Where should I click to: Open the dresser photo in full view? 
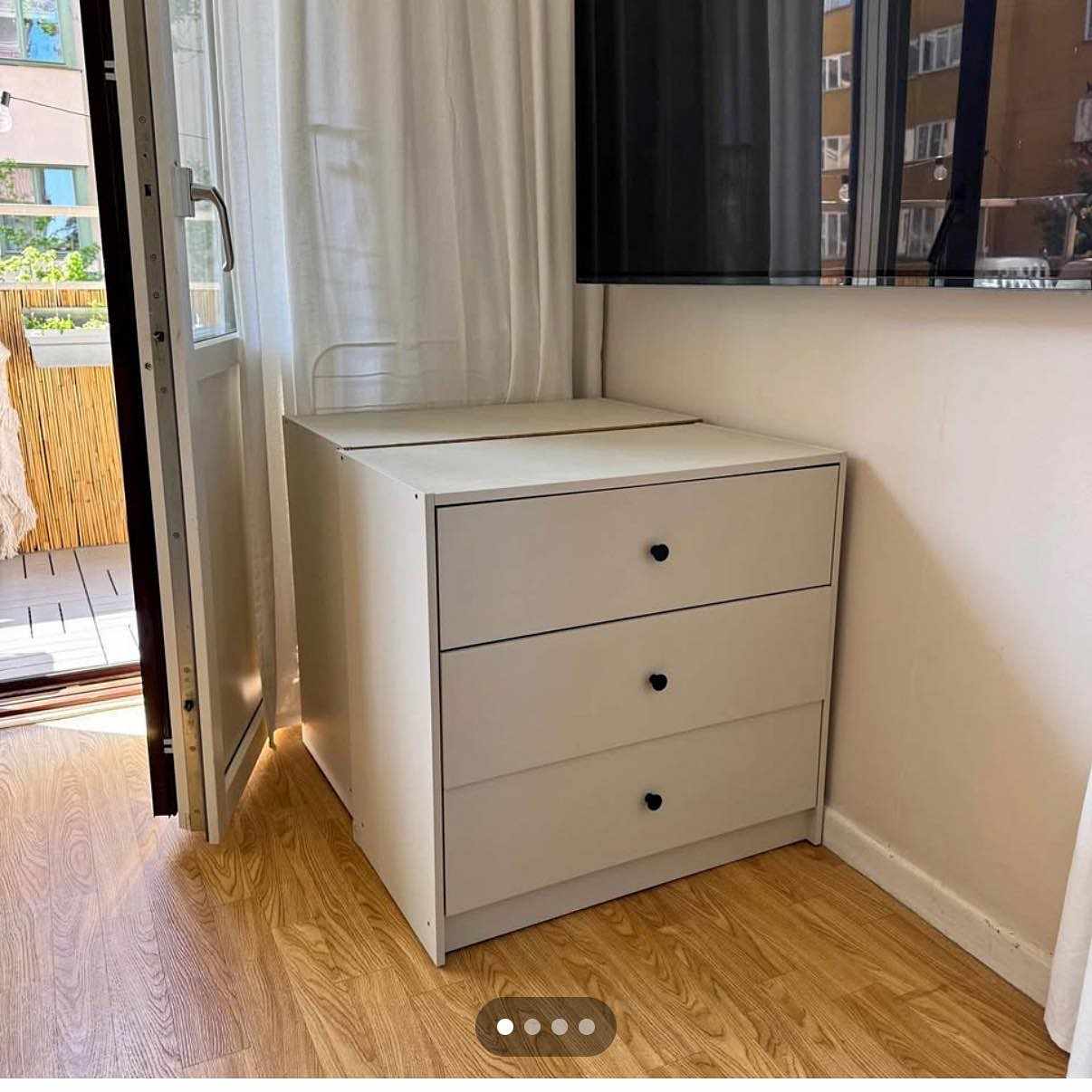[546, 543]
